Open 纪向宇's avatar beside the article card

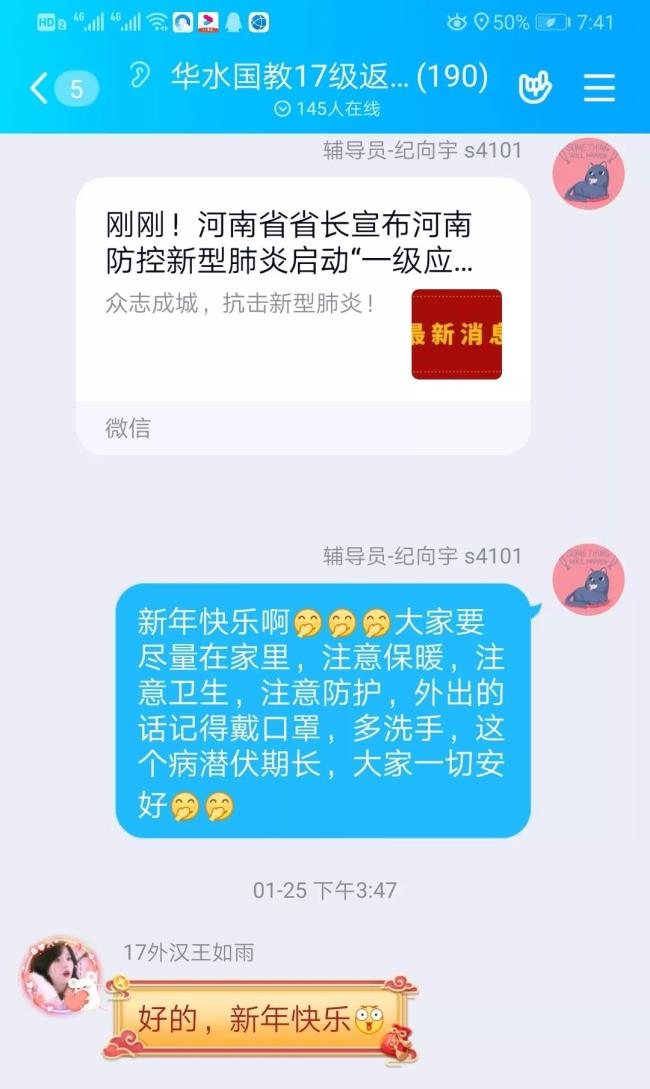(x=588, y=174)
